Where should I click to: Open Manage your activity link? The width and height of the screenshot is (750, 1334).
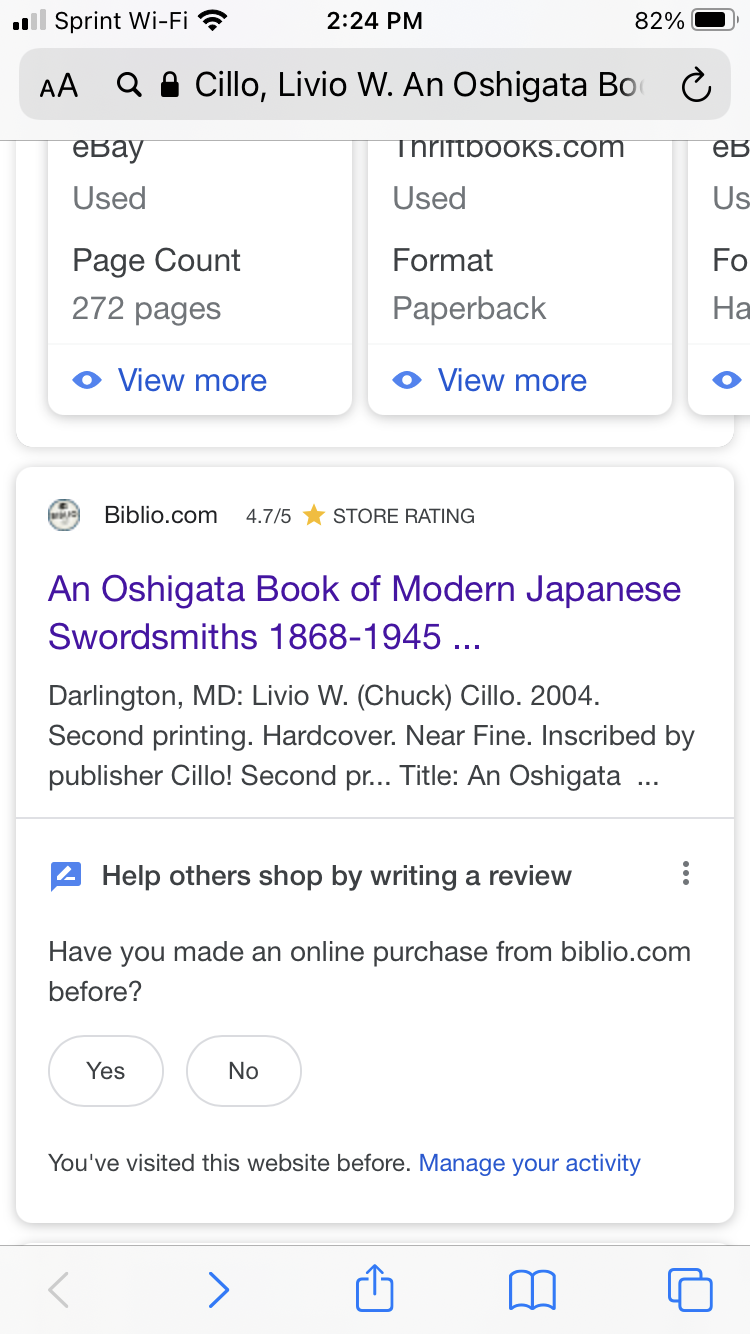point(530,1163)
